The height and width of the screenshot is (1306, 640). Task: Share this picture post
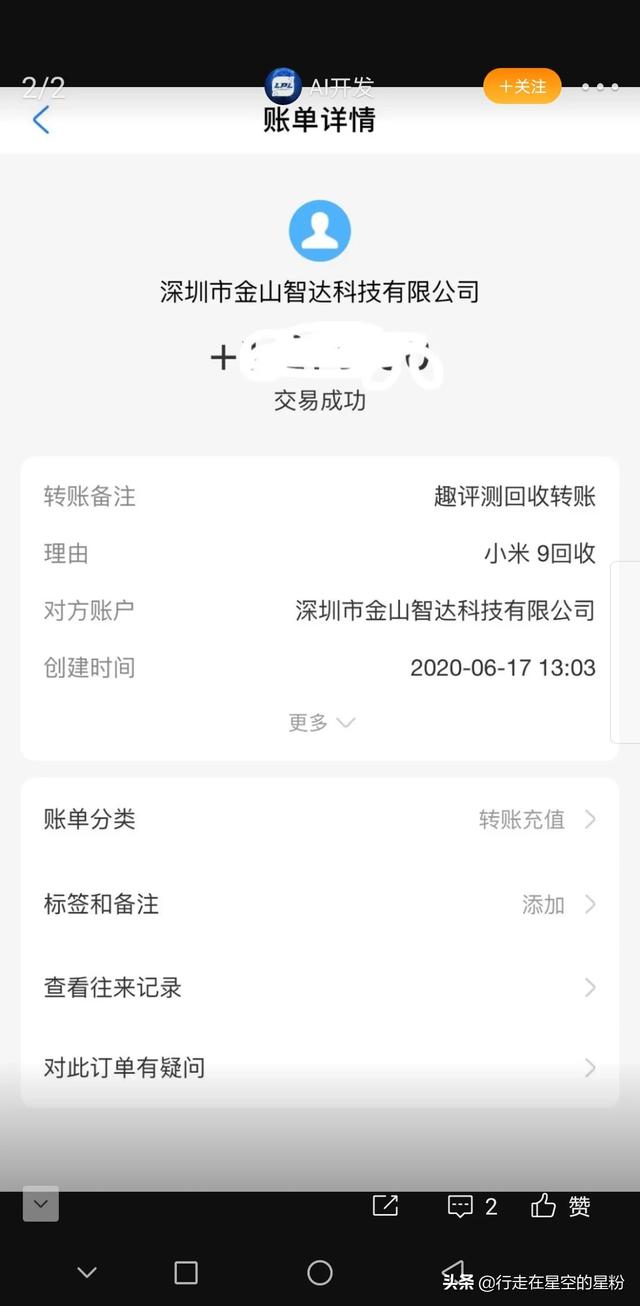tap(385, 1206)
